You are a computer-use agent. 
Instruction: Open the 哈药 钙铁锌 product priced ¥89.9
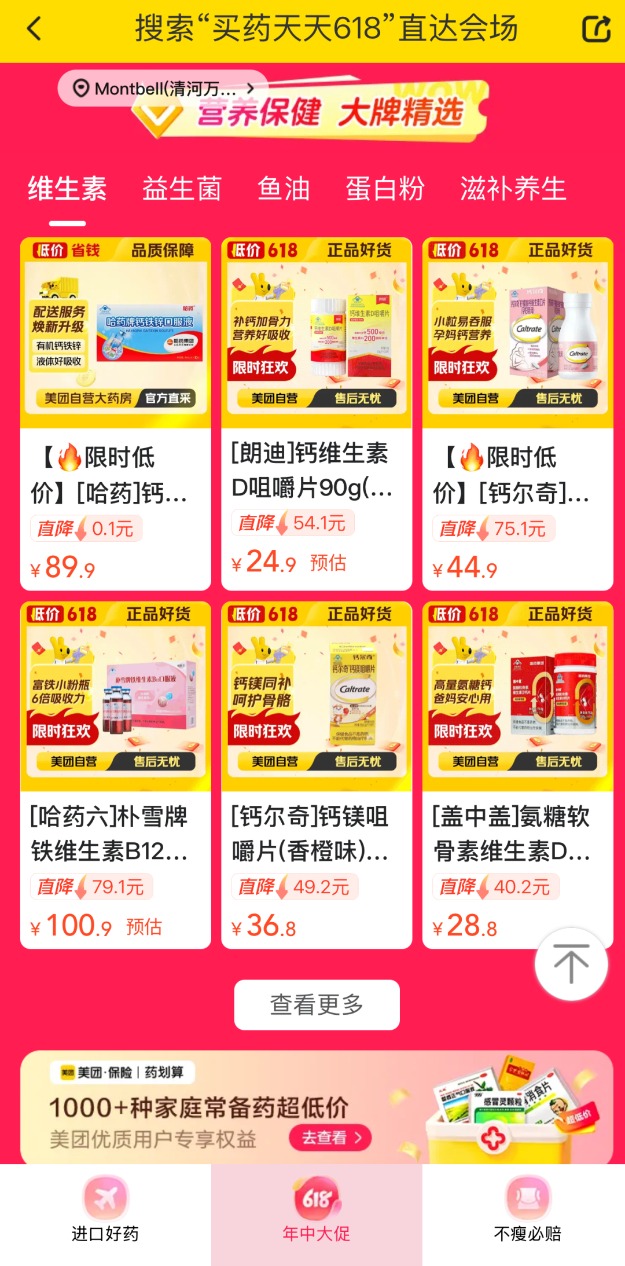116,414
